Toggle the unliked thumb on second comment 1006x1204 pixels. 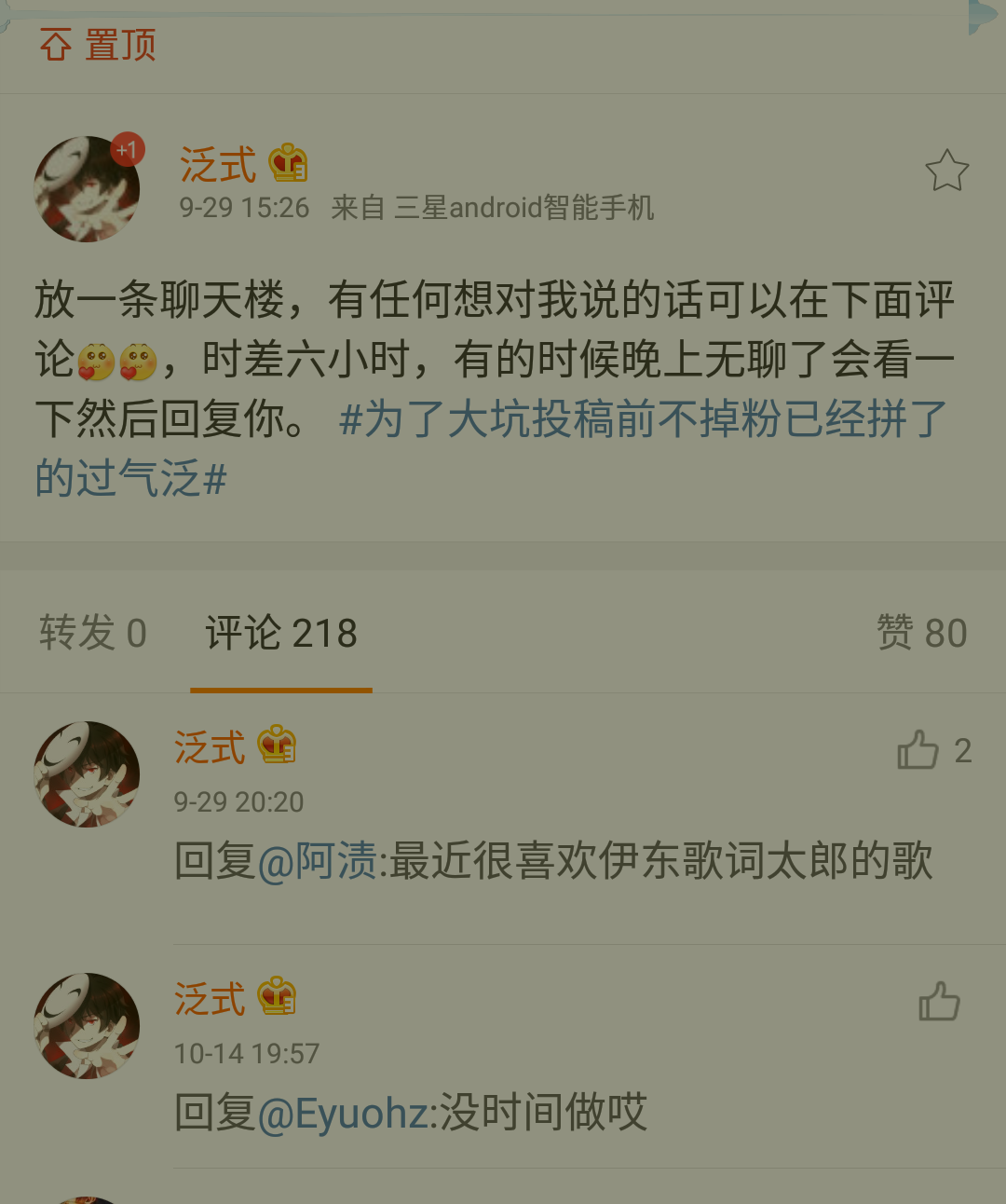tap(940, 1003)
